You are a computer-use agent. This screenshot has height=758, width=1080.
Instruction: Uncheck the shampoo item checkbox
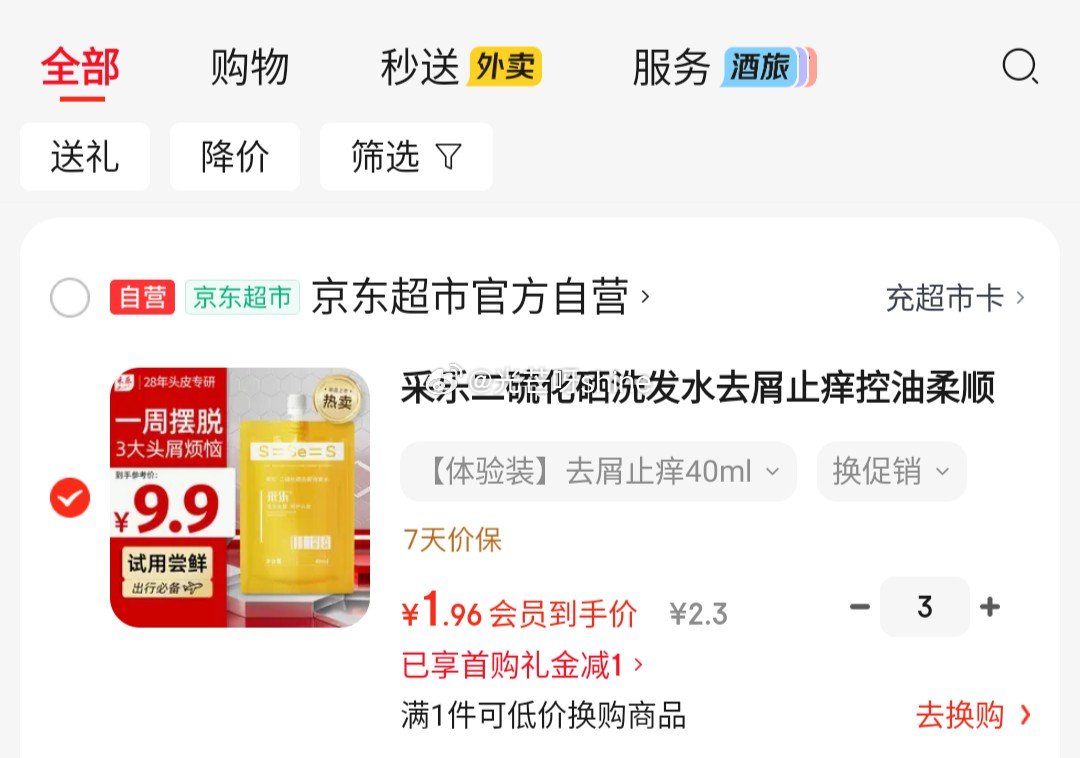click(x=70, y=497)
